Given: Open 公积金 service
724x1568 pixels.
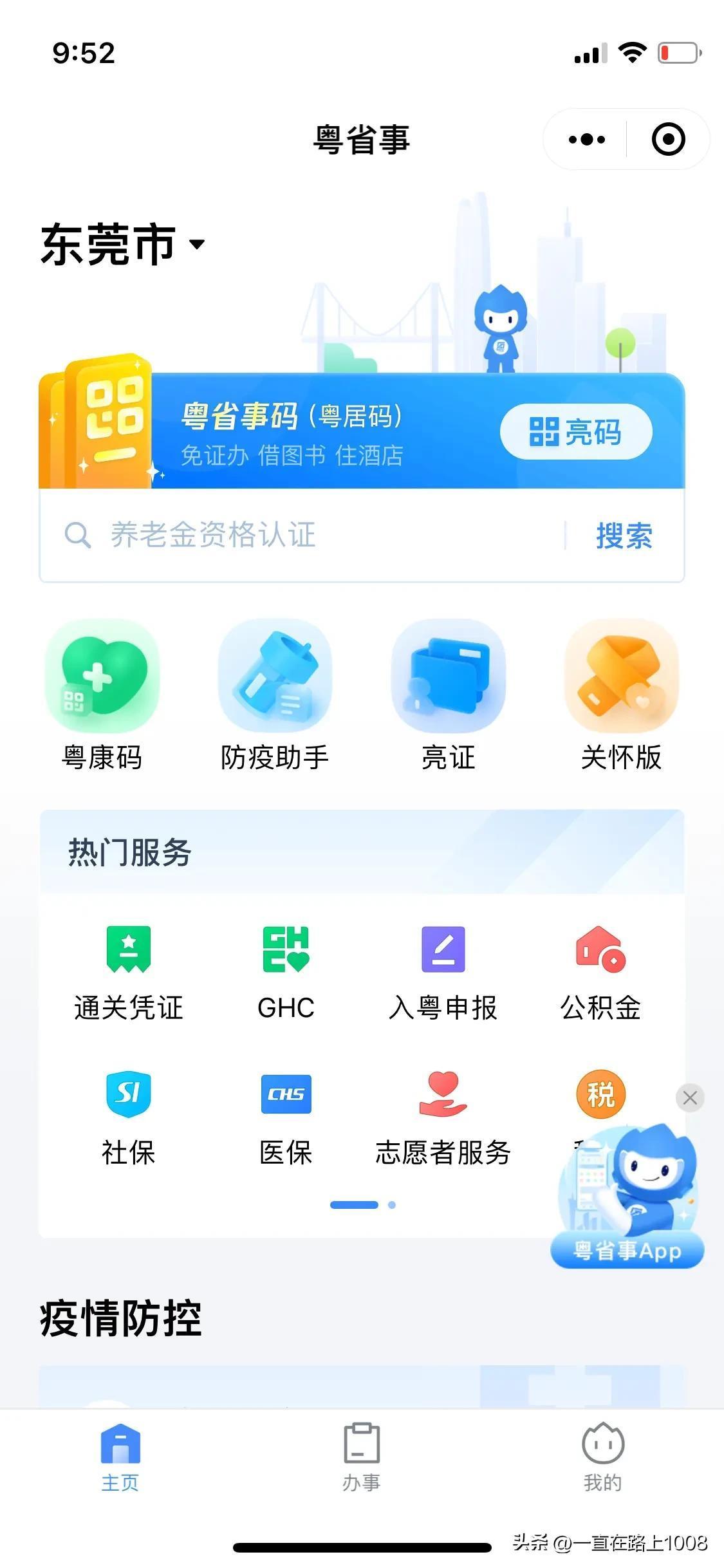Looking at the screenshot, I should click(x=600, y=973).
